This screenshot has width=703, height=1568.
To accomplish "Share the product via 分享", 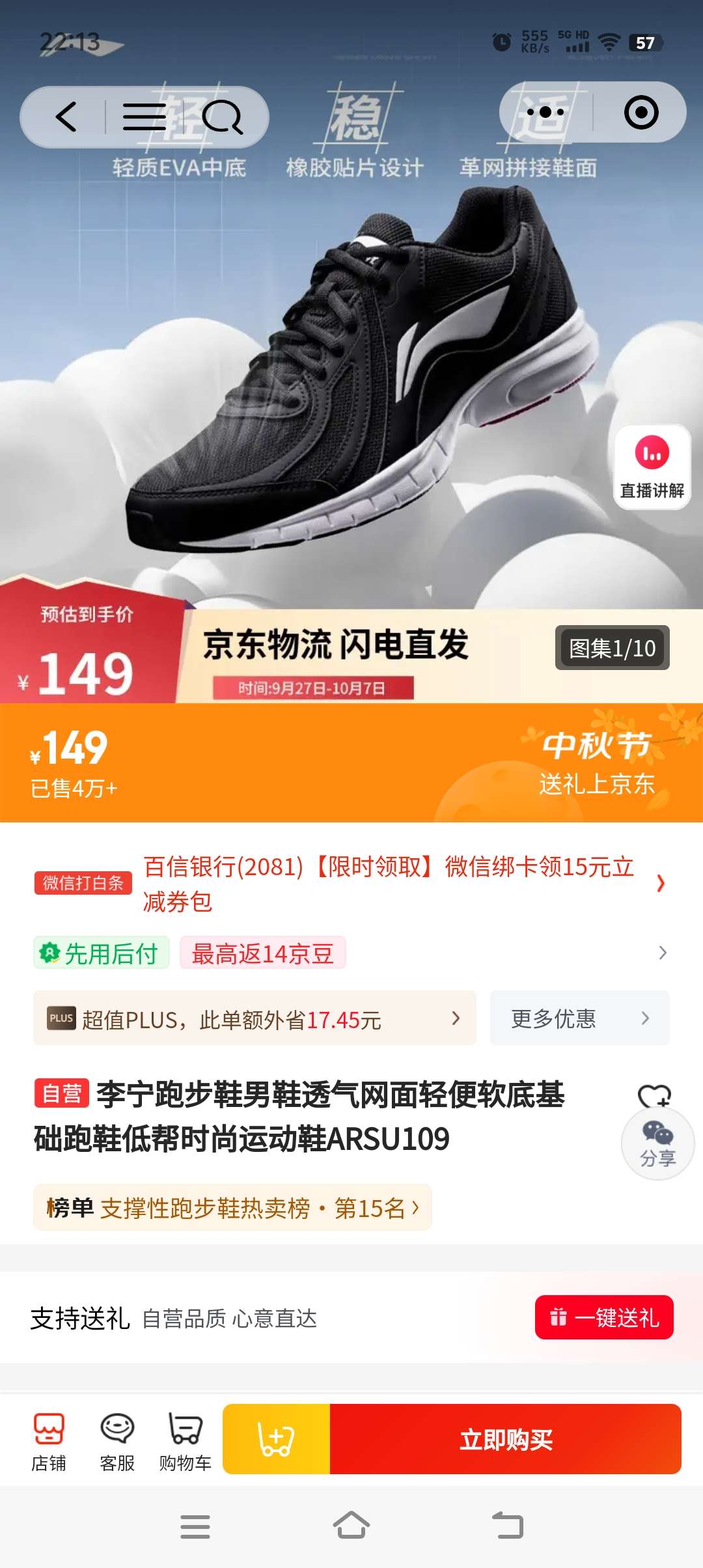I will [657, 1145].
